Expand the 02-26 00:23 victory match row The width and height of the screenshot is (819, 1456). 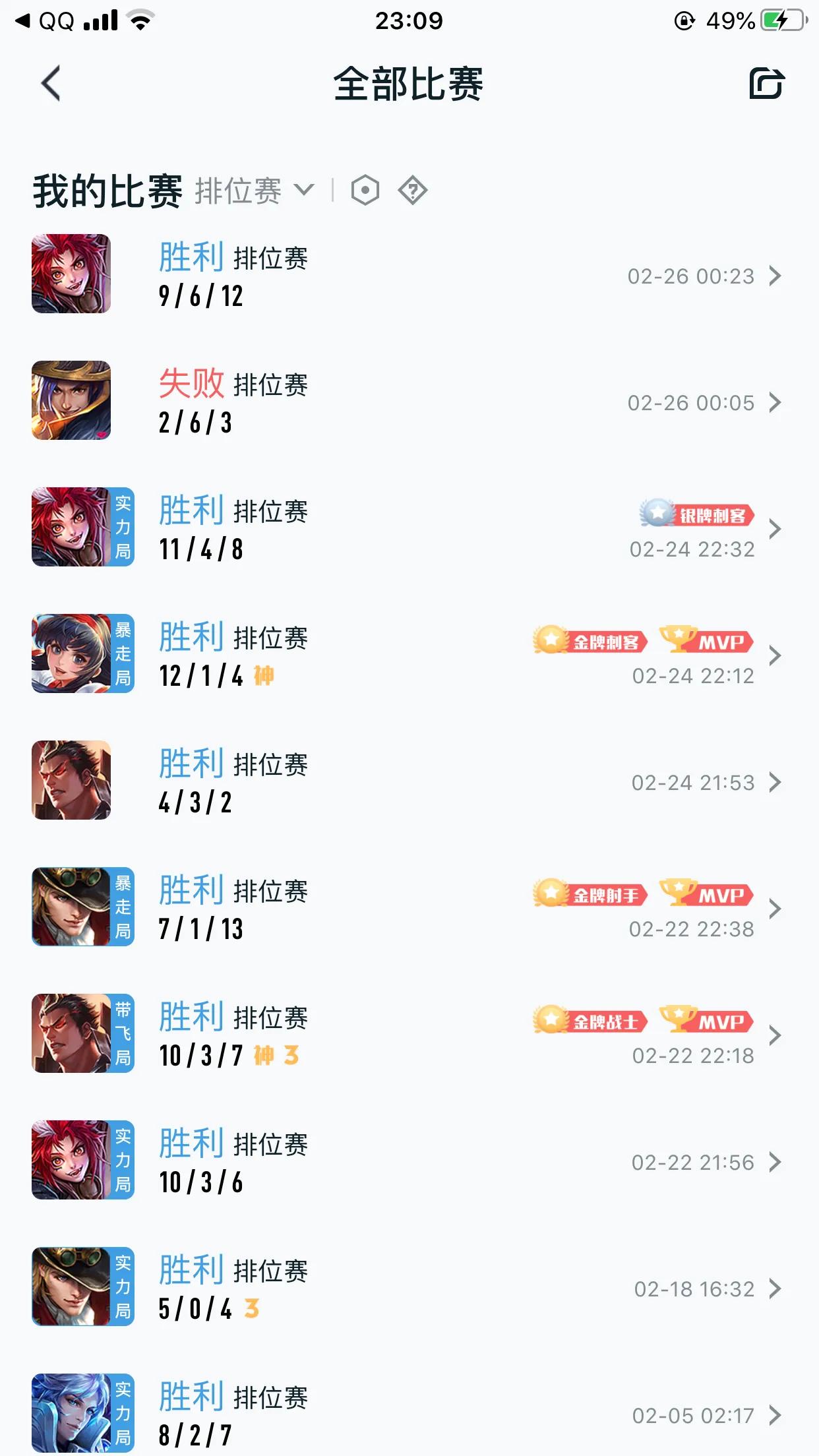[x=775, y=277]
